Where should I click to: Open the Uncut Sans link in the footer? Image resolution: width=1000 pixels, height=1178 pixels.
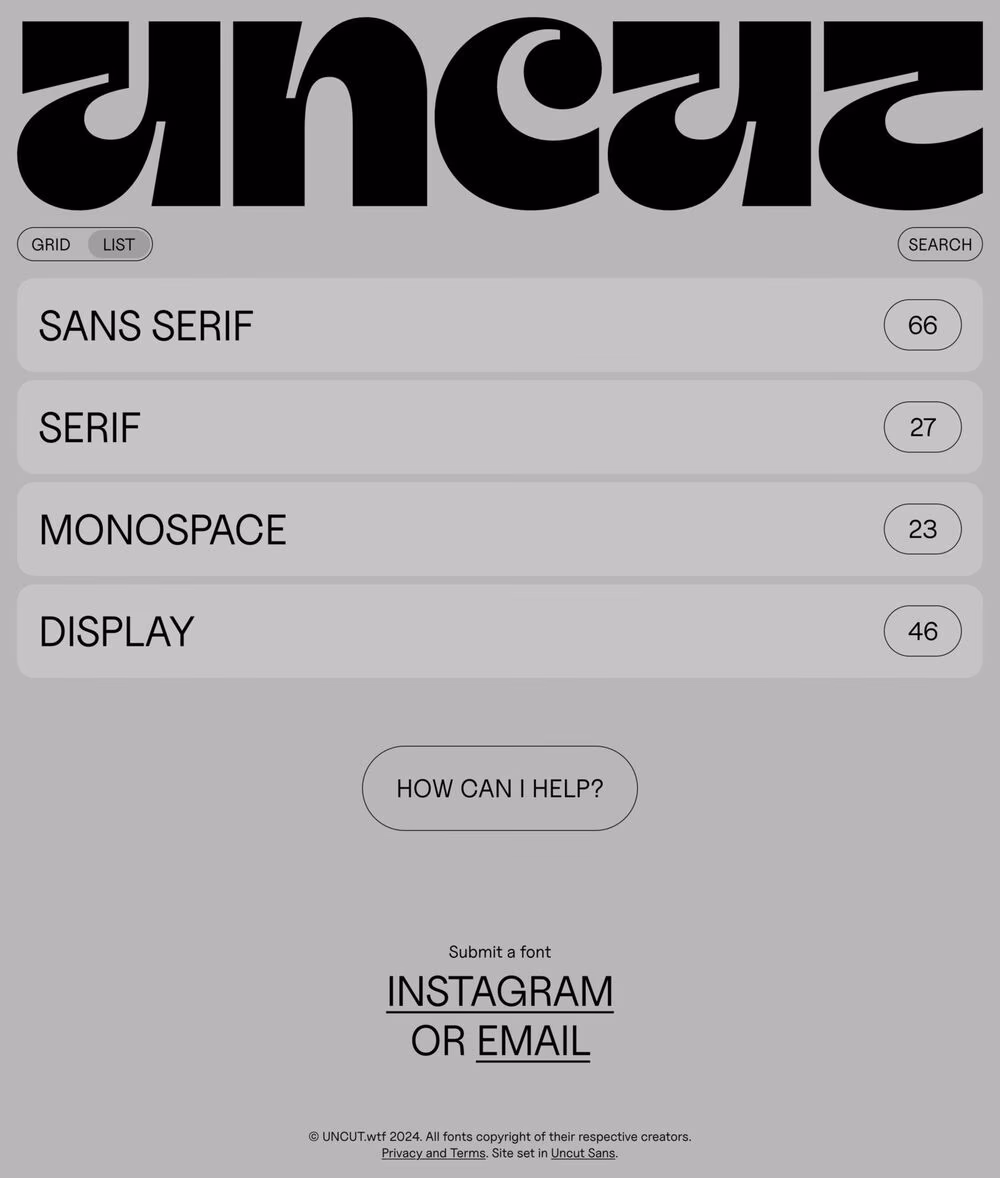pyautogui.click(x=582, y=1153)
